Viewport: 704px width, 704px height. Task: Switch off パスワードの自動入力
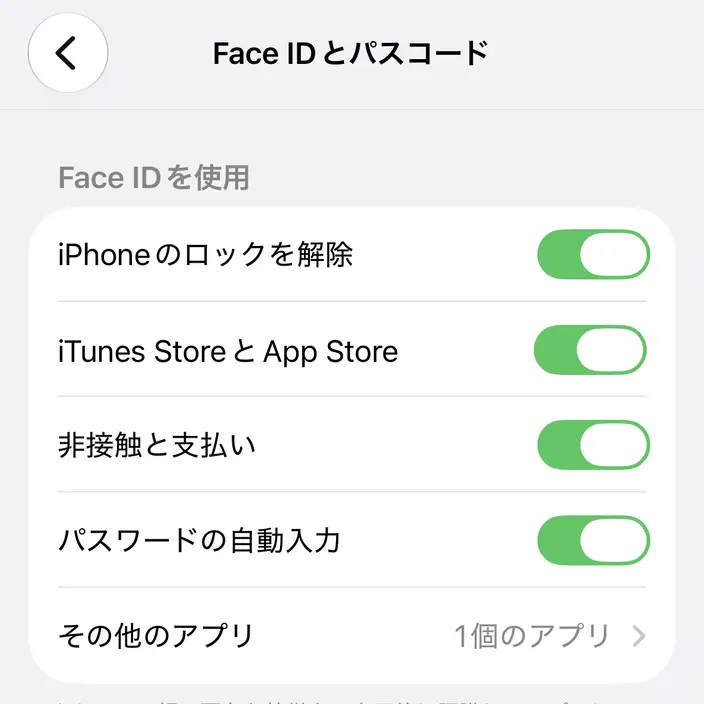click(x=594, y=540)
